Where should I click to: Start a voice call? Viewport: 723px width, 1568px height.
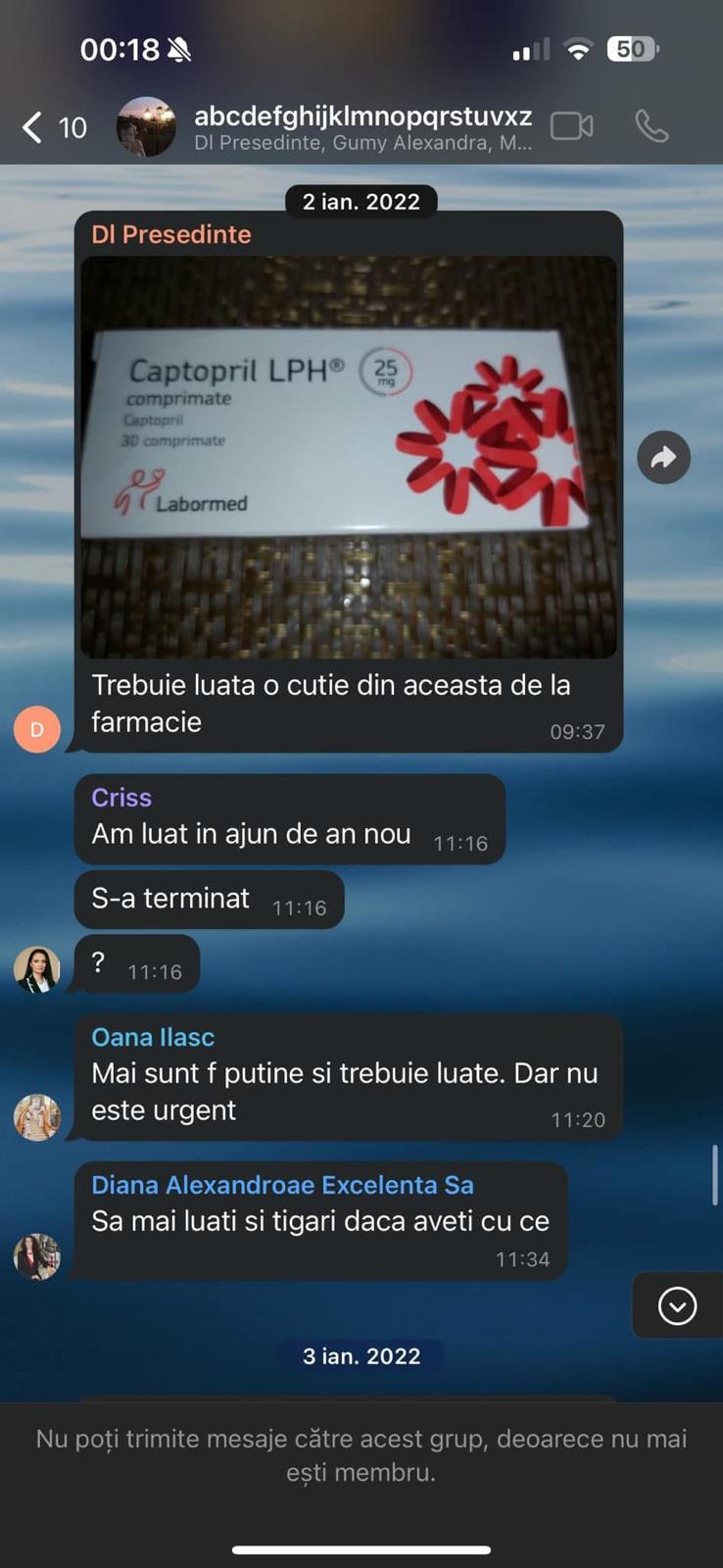click(x=651, y=126)
